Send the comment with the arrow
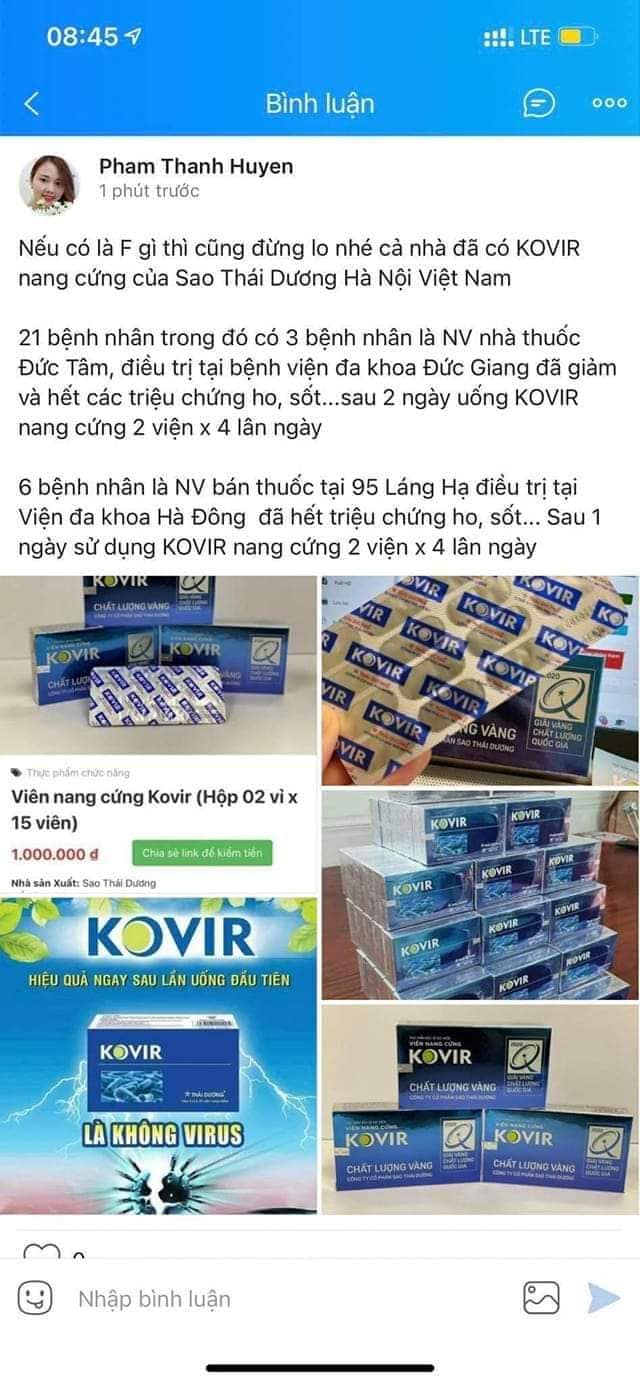Image resolution: width=640 pixels, height=1384 pixels. click(603, 1298)
